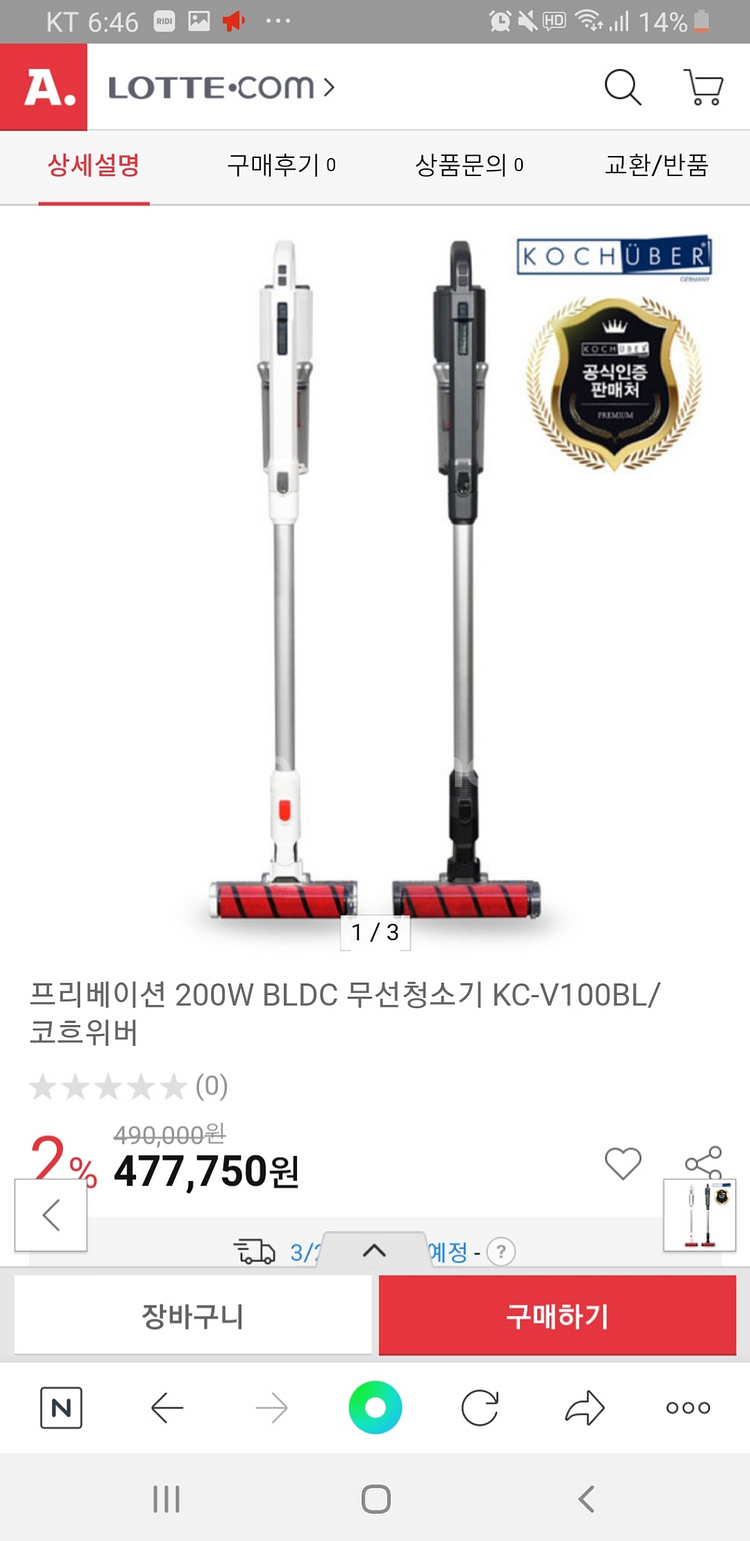Screen dimensions: 750x1541
Task: Add product to wishlist with heart icon
Action: coord(622,1163)
